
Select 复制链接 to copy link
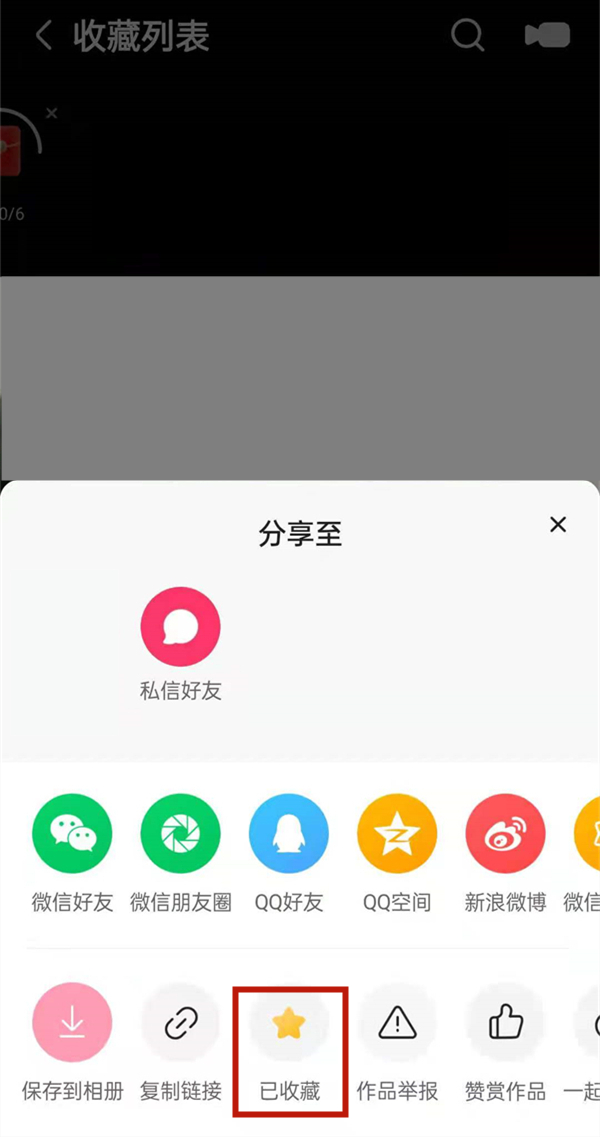point(180,1022)
